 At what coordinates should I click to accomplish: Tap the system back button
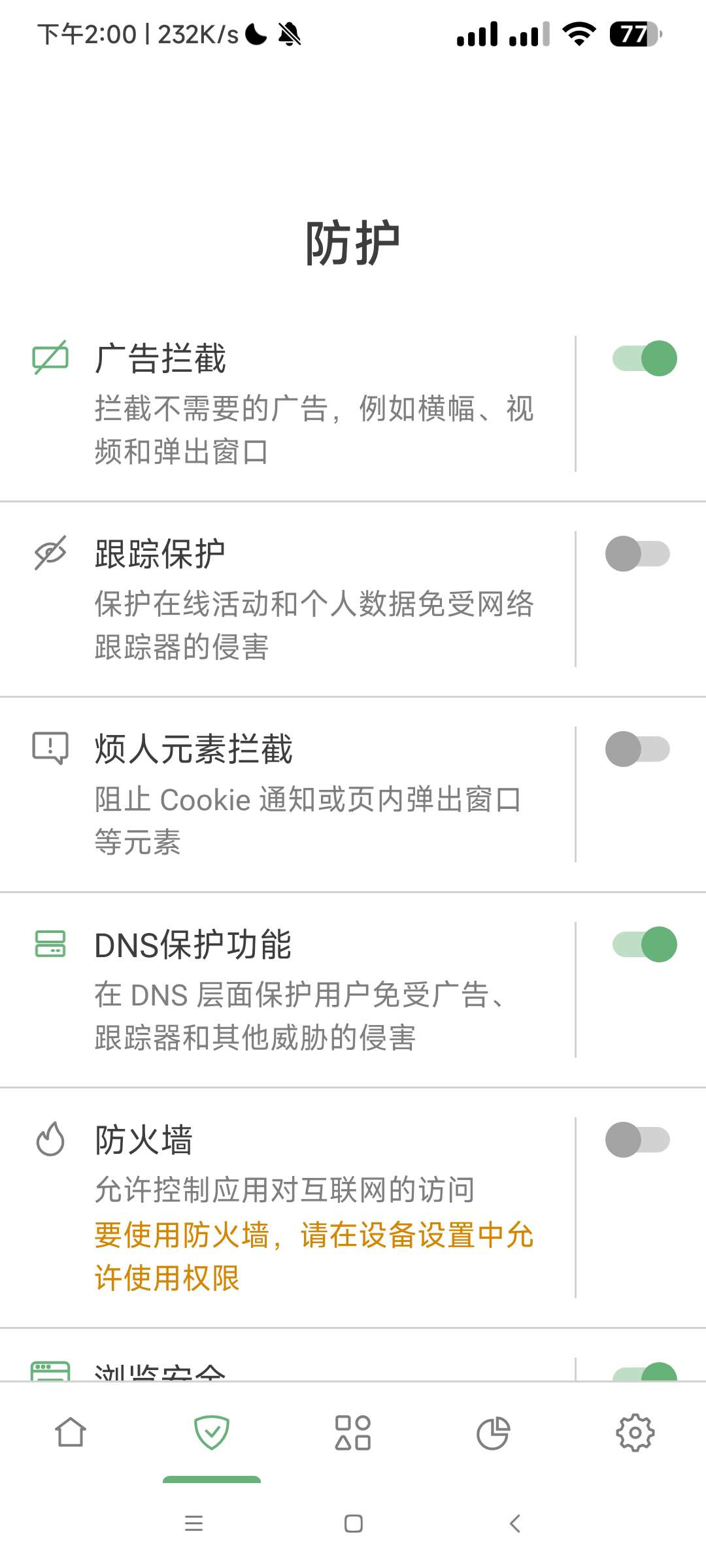coord(515,1524)
